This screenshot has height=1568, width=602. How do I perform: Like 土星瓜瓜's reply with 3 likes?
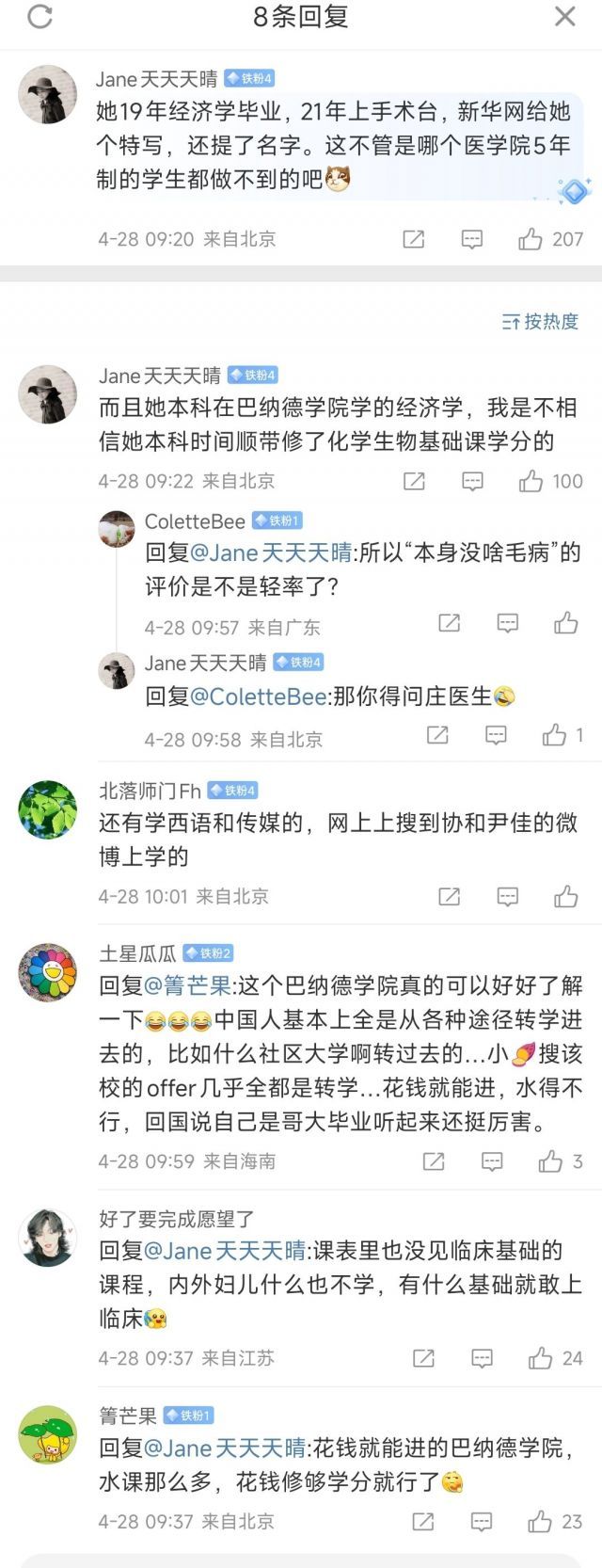tap(551, 1161)
